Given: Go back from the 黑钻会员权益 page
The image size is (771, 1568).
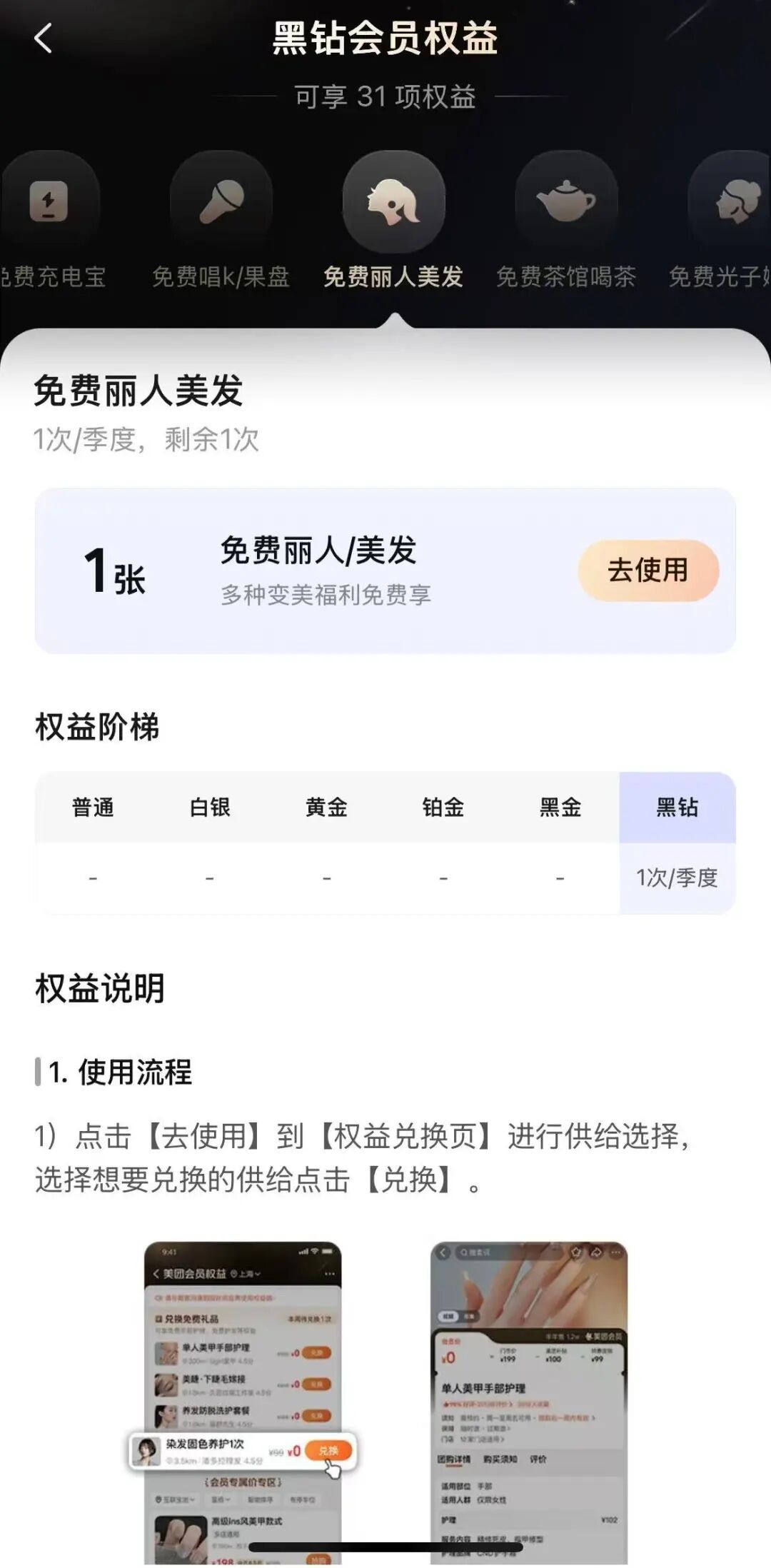Looking at the screenshot, I should (x=44, y=39).
